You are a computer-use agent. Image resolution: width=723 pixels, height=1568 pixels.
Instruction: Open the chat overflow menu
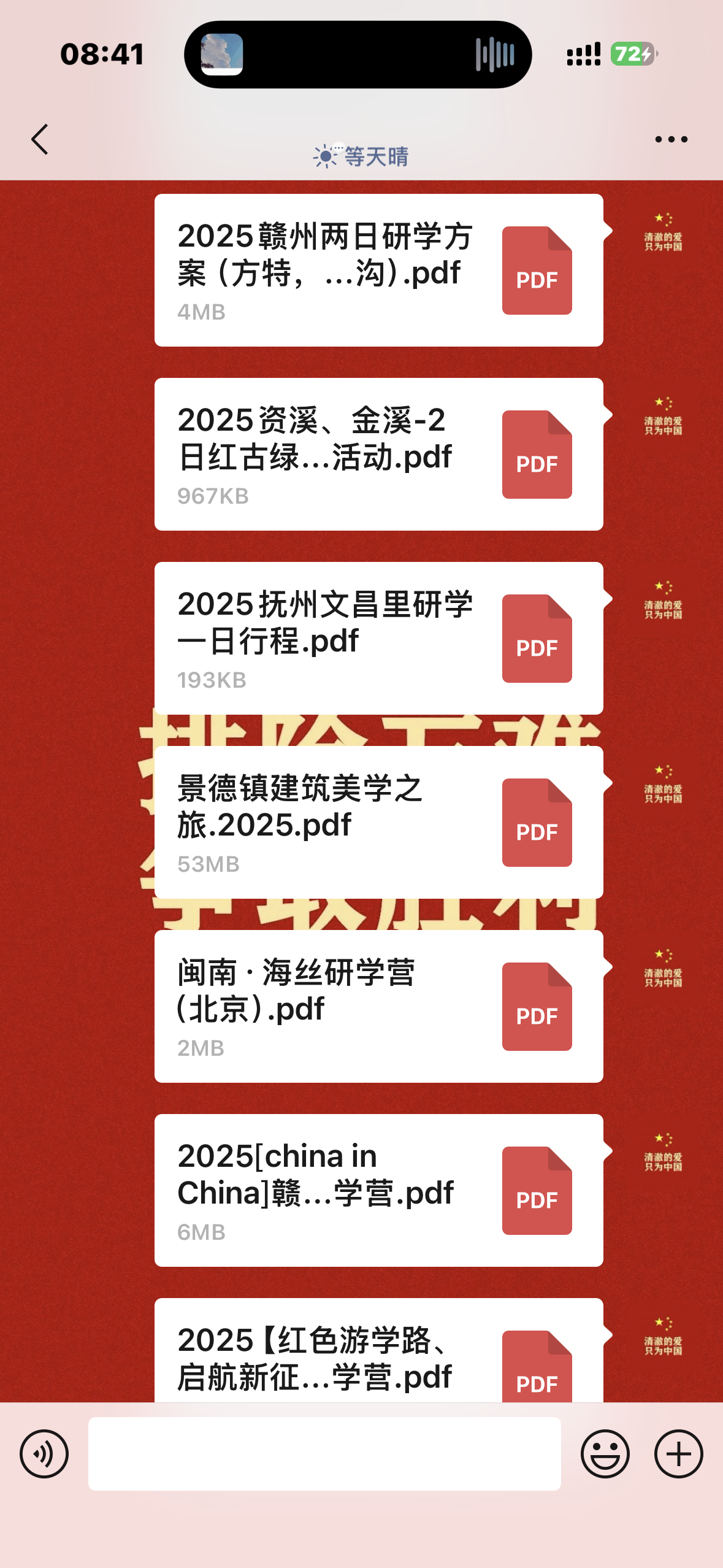coord(671,139)
